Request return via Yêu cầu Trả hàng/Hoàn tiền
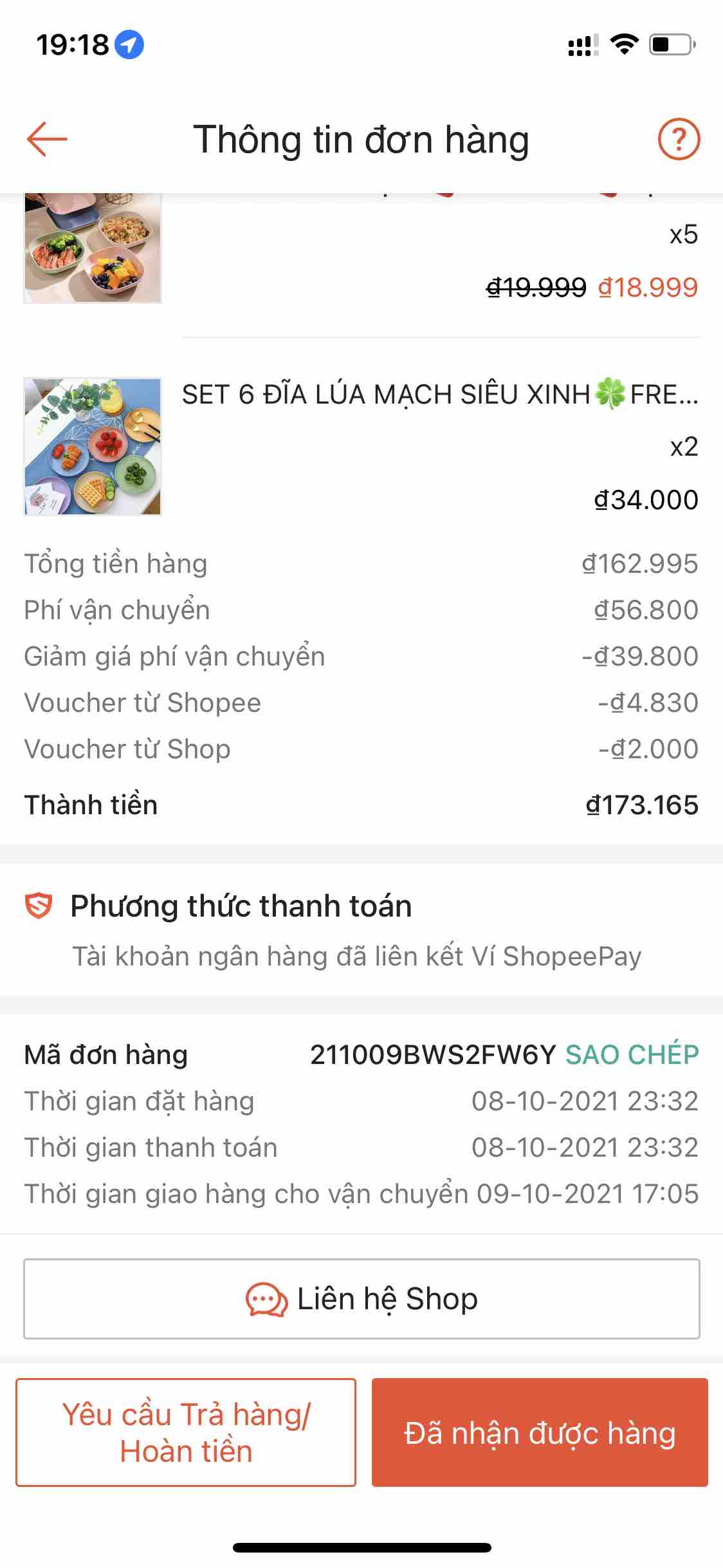 pos(186,1433)
